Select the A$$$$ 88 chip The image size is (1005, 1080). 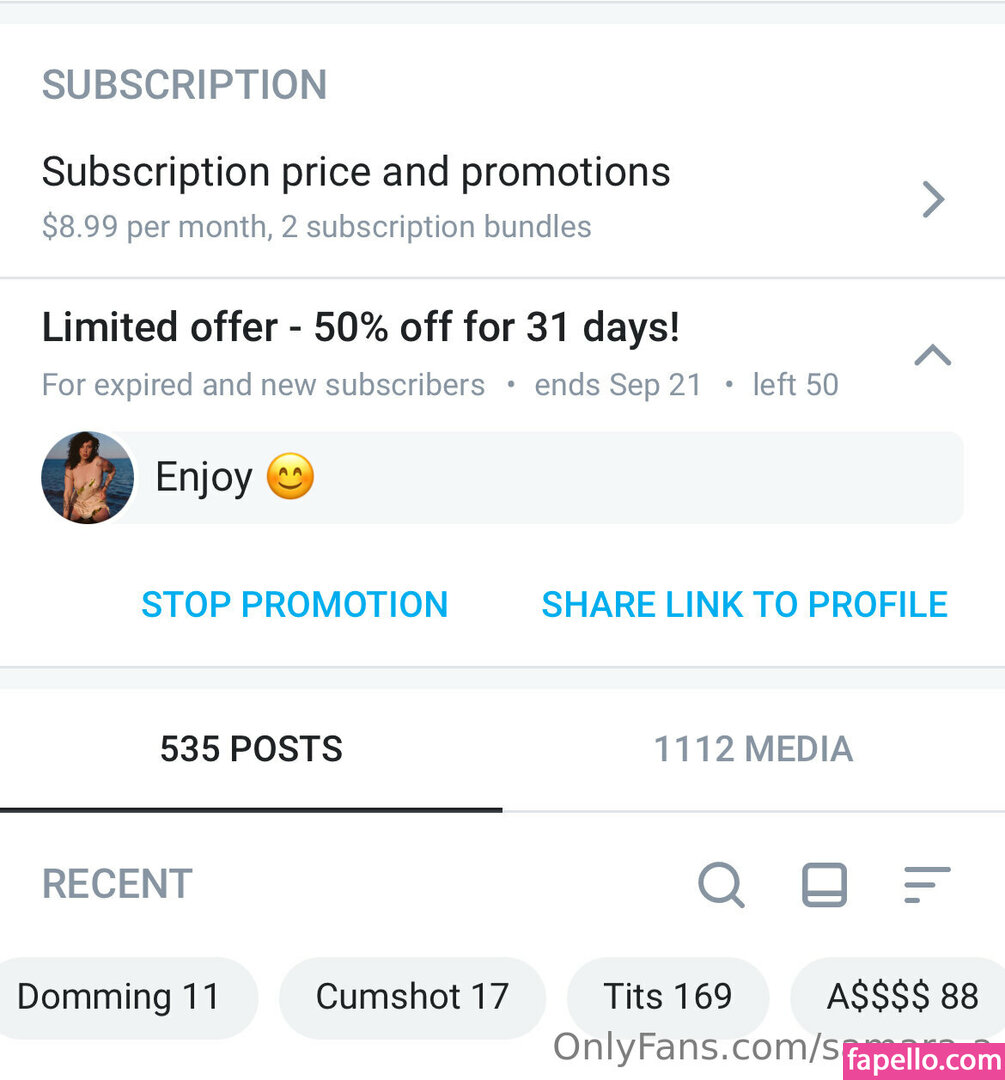point(900,997)
